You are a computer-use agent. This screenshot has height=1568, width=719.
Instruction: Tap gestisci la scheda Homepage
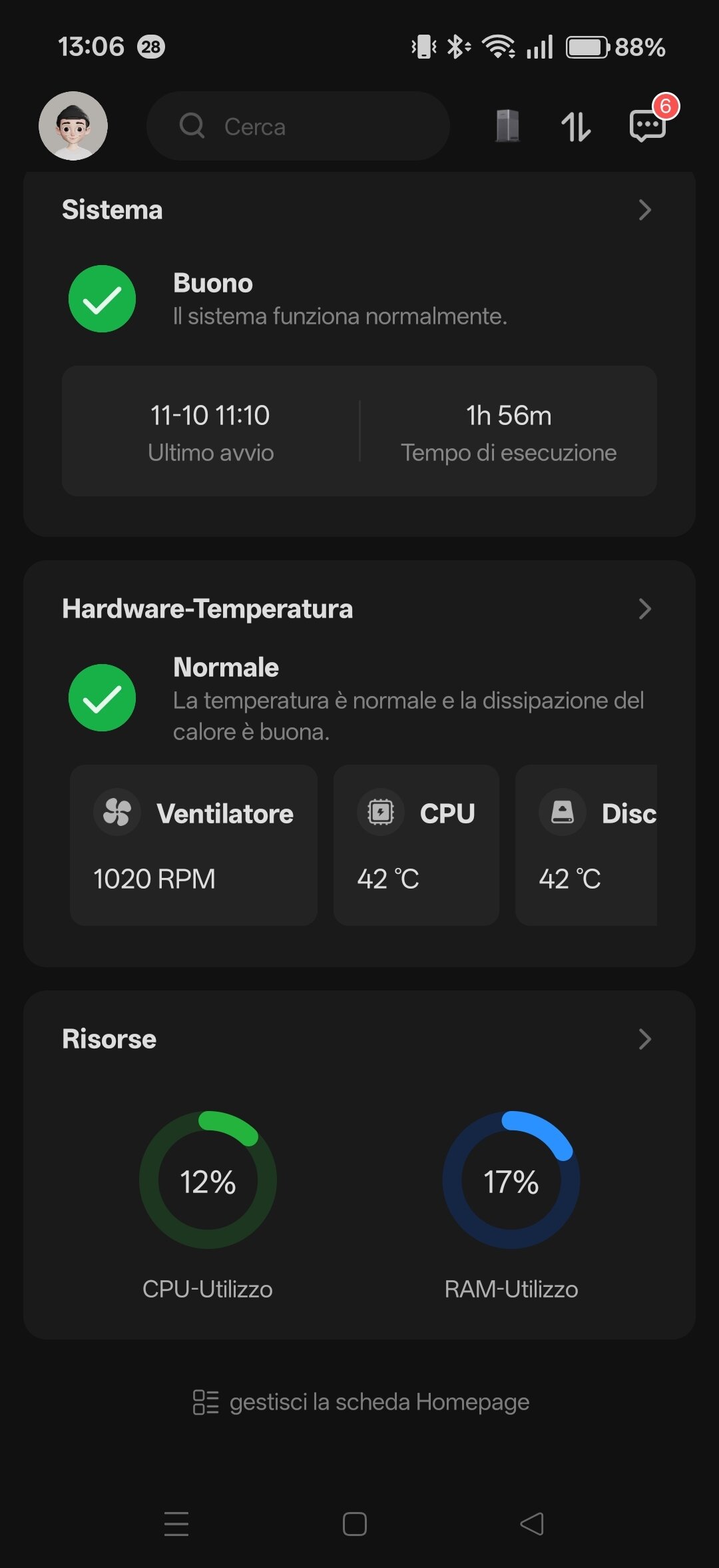[x=361, y=1402]
